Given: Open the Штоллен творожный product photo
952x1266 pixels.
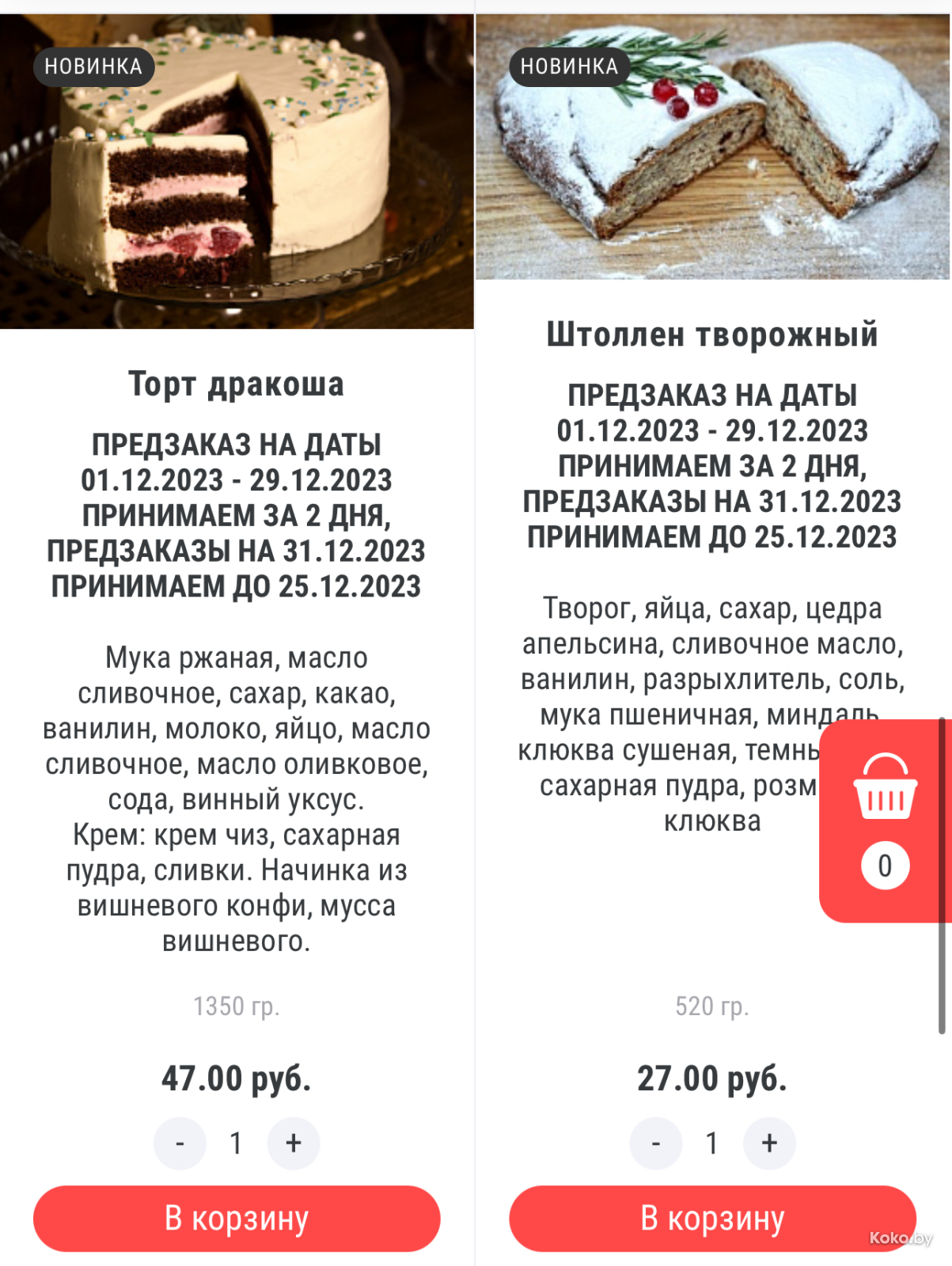Looking at the screenshot, I should tap(712, 158).
